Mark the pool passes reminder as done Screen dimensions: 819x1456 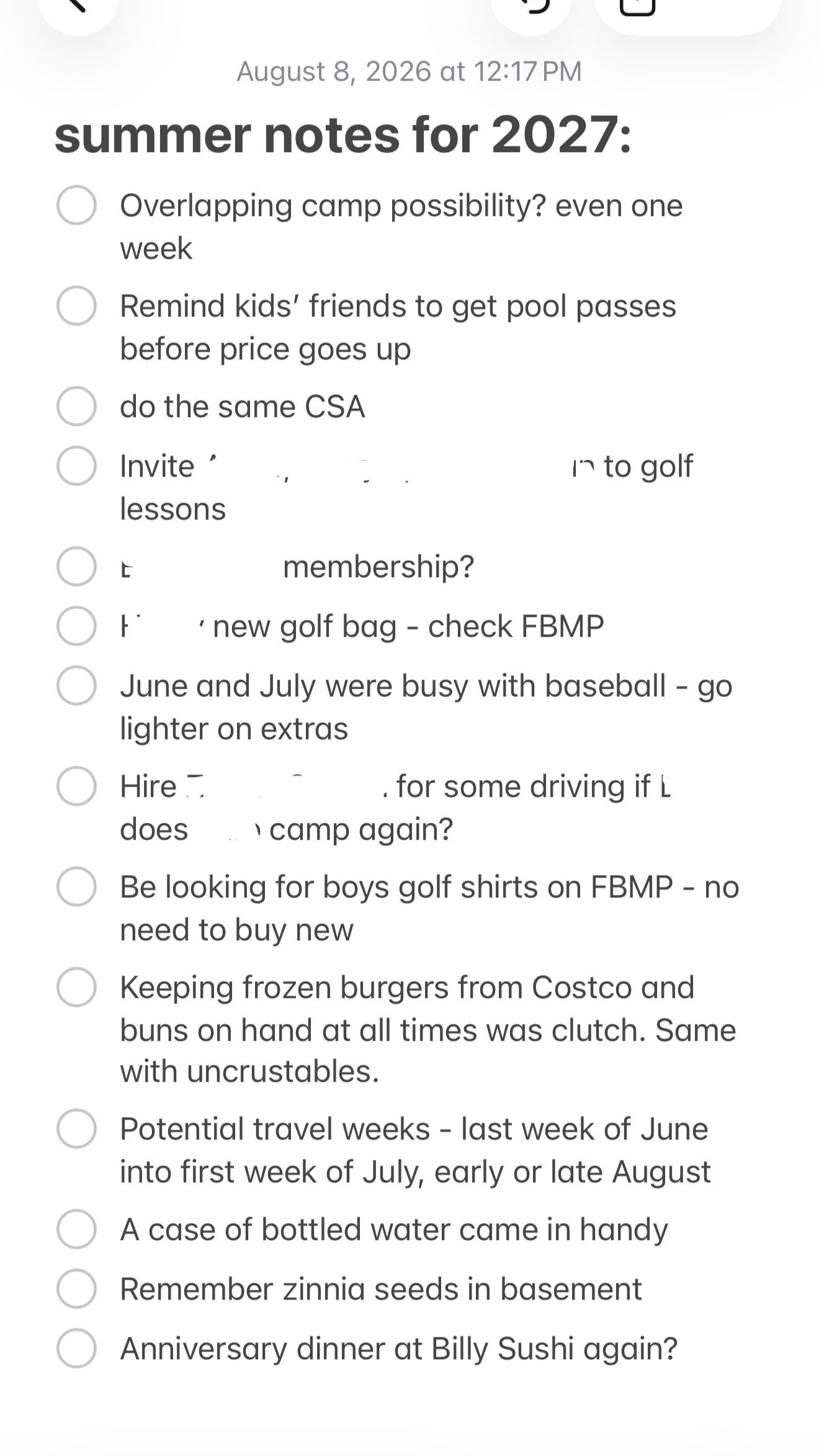(x=76, y=305)
